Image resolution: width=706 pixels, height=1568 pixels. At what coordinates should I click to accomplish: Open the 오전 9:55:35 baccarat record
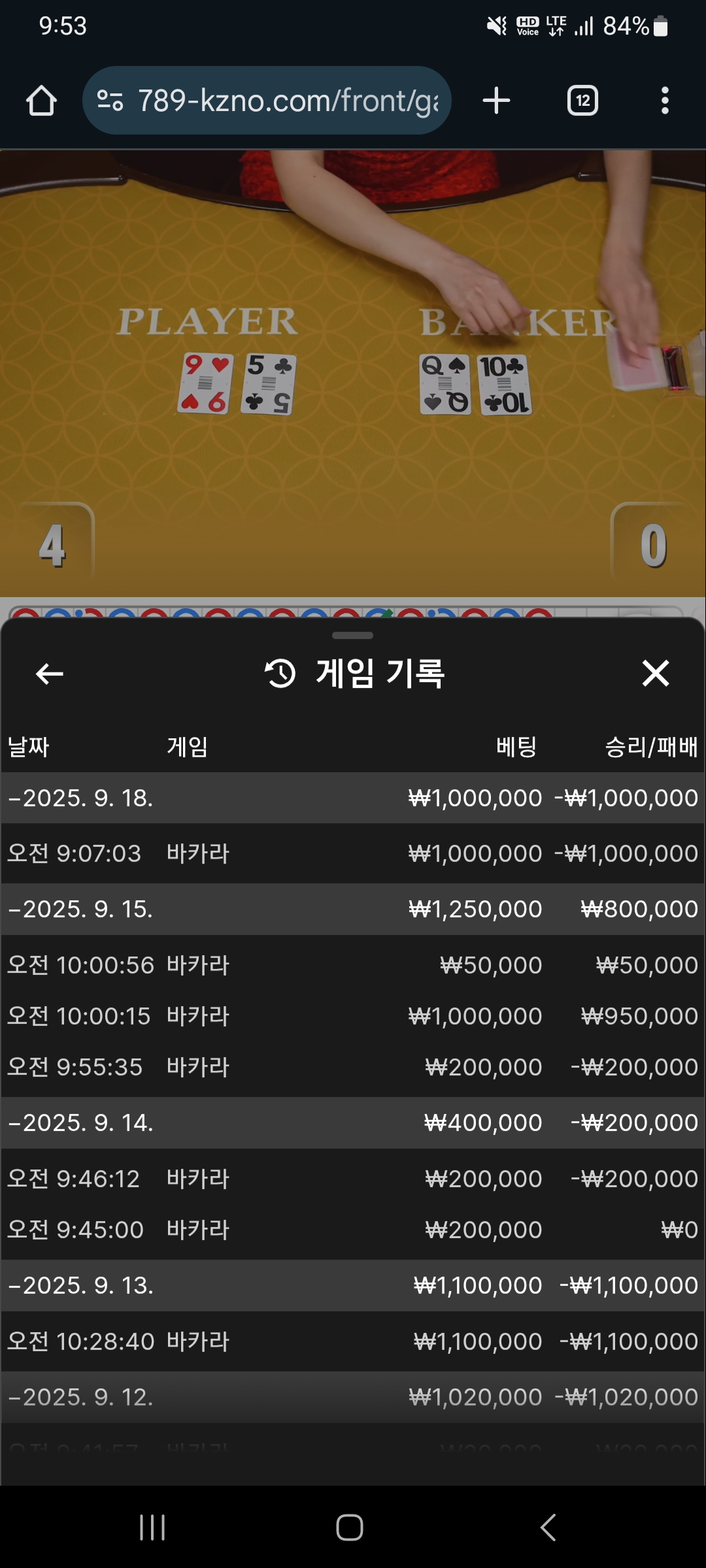[x=353, y=1068]
